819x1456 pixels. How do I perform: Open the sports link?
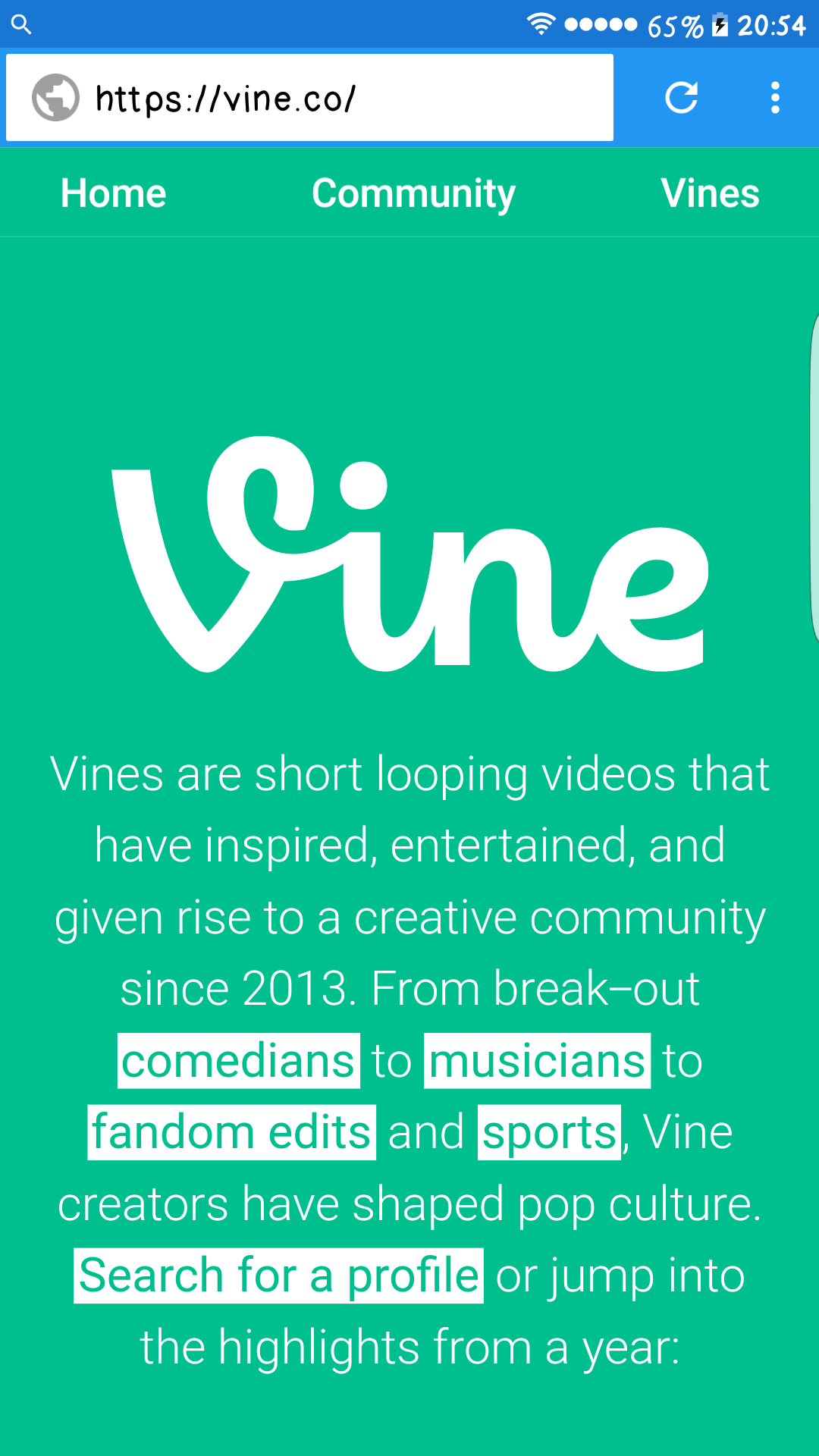click(549, 1132)
